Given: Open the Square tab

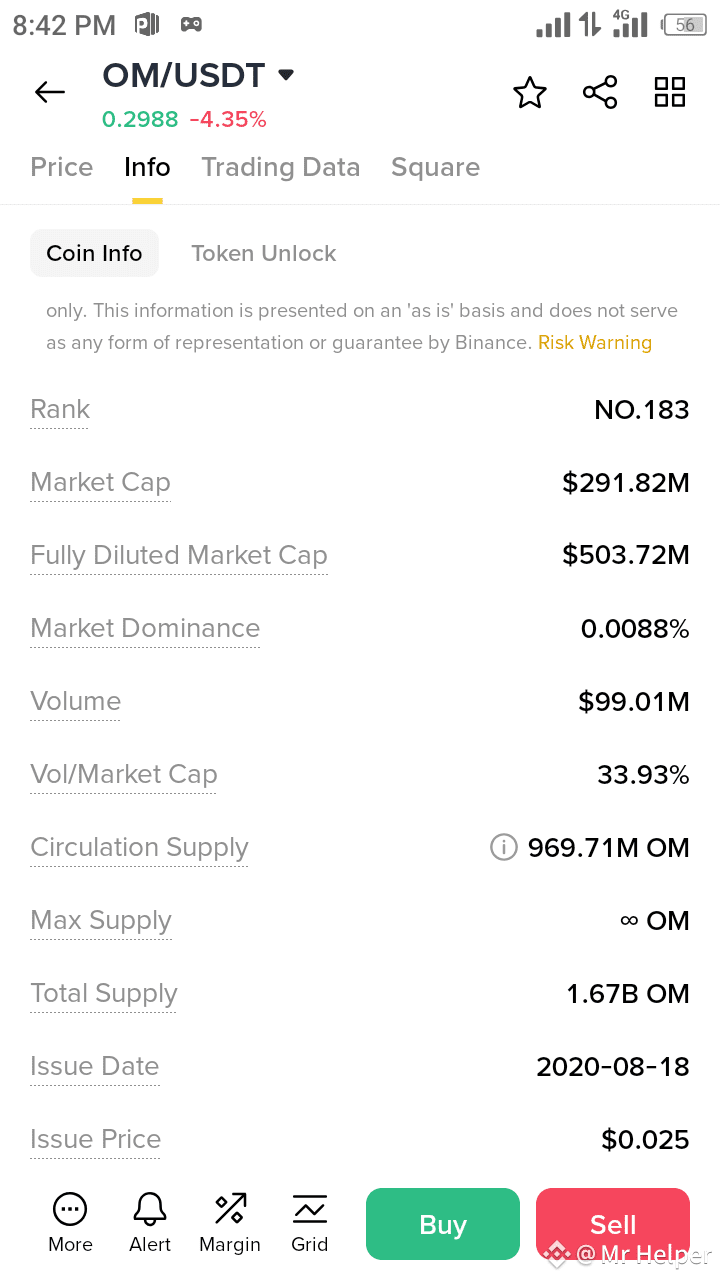Looking at the screenshot, I should coord(435,167).
